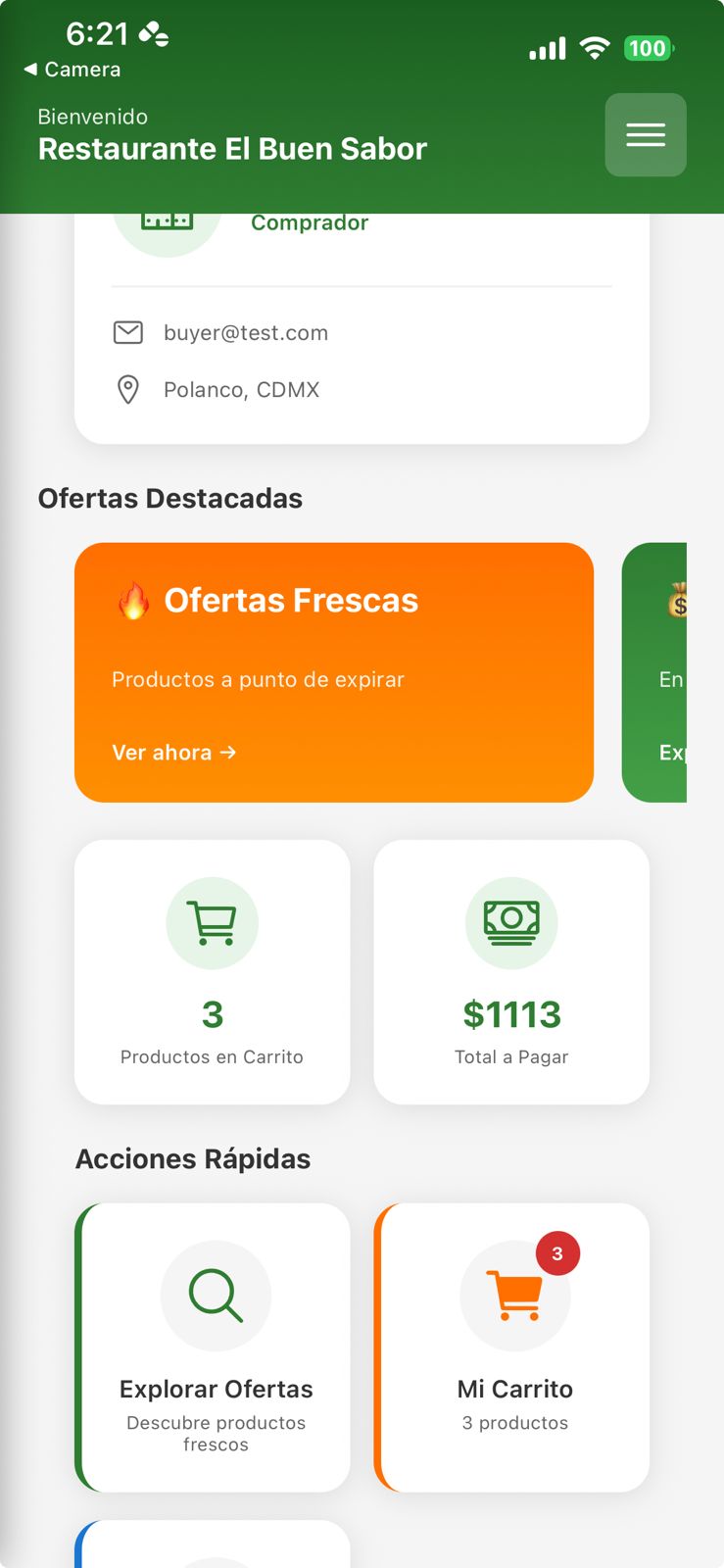Open the partially visible green offer card
The width and height of the screenshot is (724, 1568).
[x=656, y=672]
